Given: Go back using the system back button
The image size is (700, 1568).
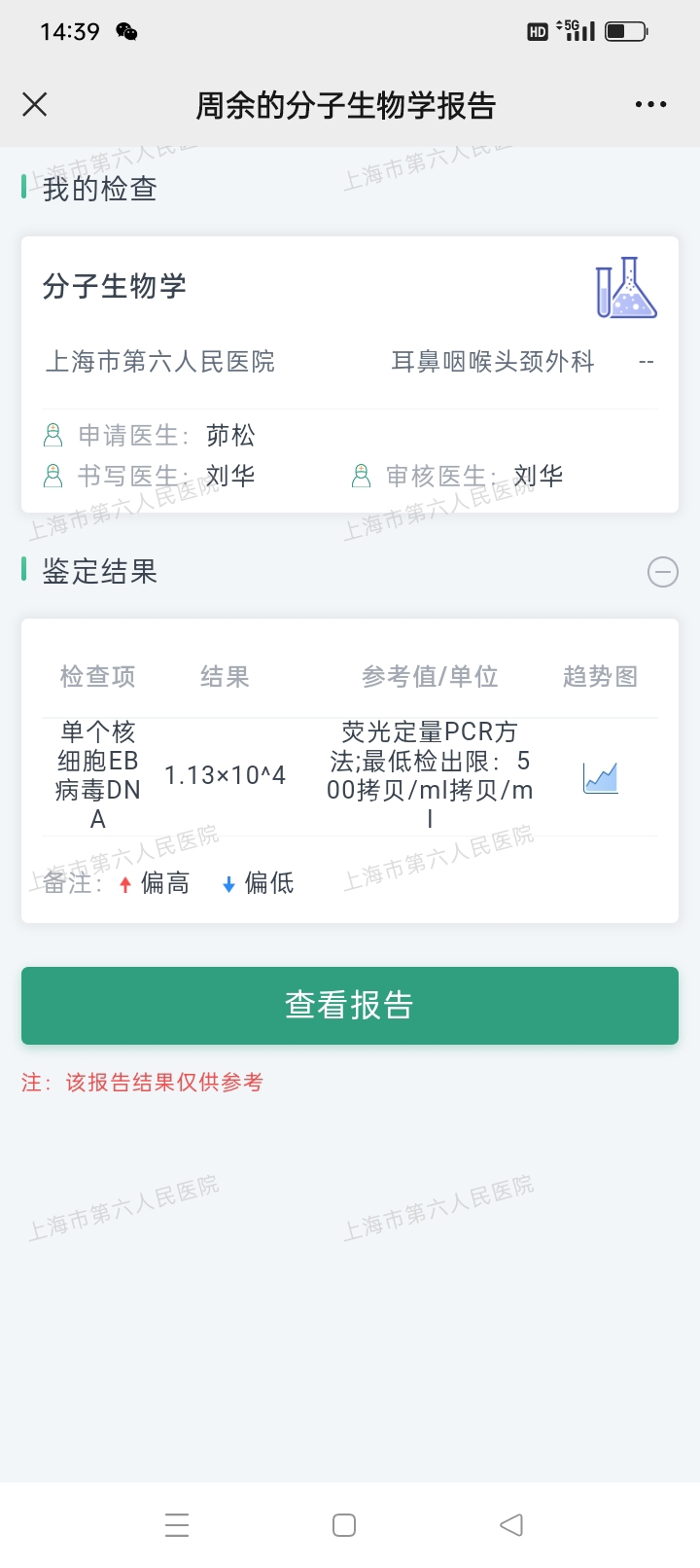Looking at the screenshot, I should [511, 1524].
